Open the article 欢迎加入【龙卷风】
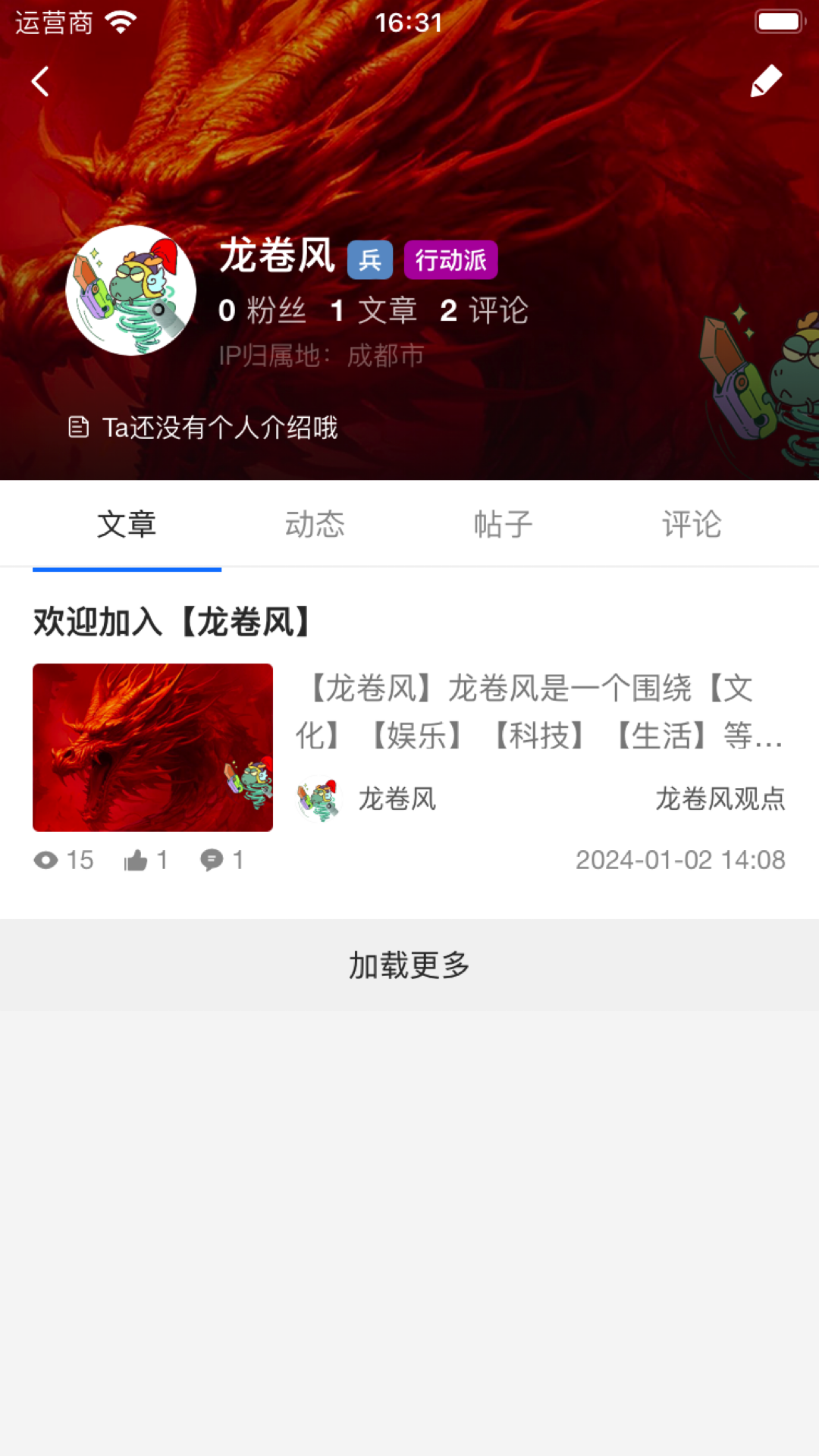Screen dimensions: 819x1456 coord(173,623)
